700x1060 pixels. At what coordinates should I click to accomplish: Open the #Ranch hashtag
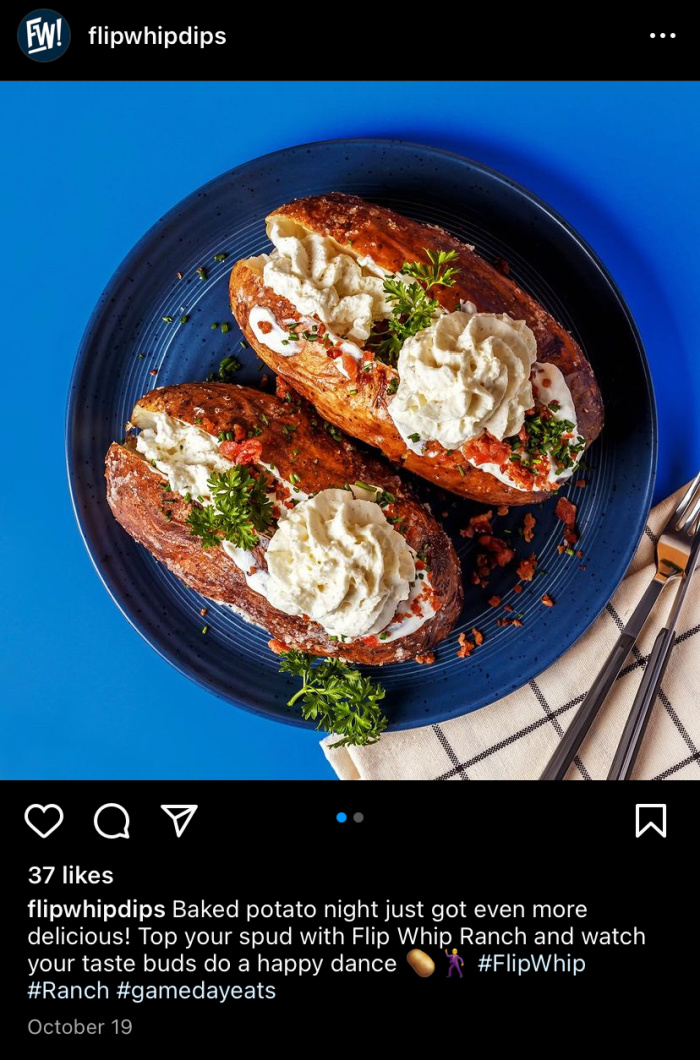pyautogui.click(x=68, y=990)
